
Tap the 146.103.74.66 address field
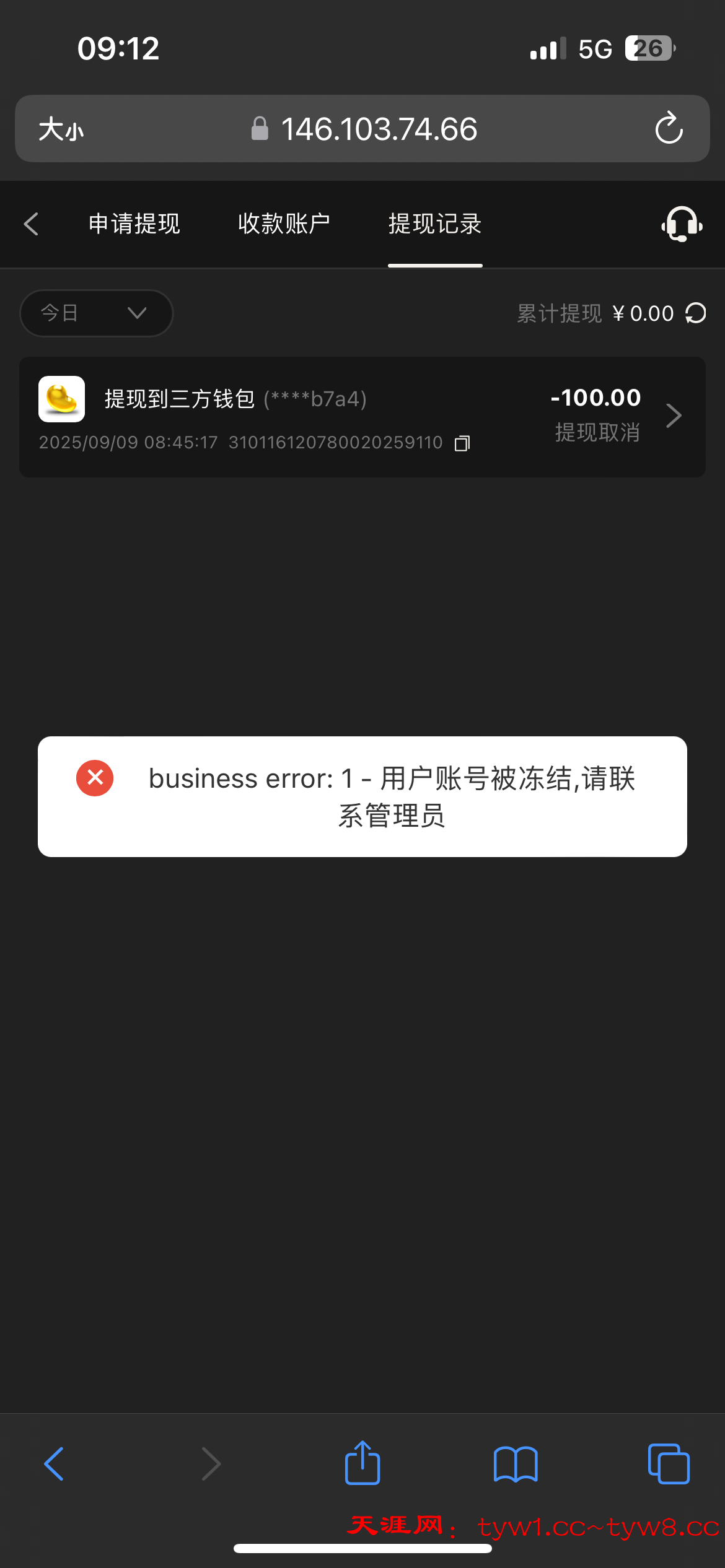point(379,129)
